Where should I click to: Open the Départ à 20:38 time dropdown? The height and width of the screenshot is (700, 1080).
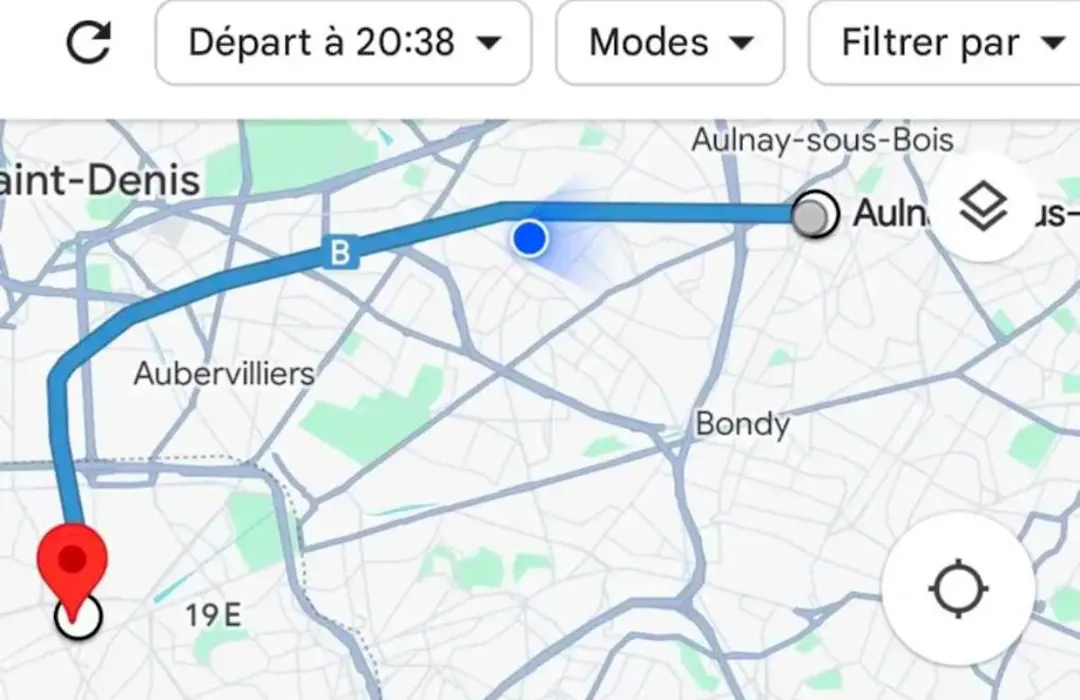click(343, 43)
